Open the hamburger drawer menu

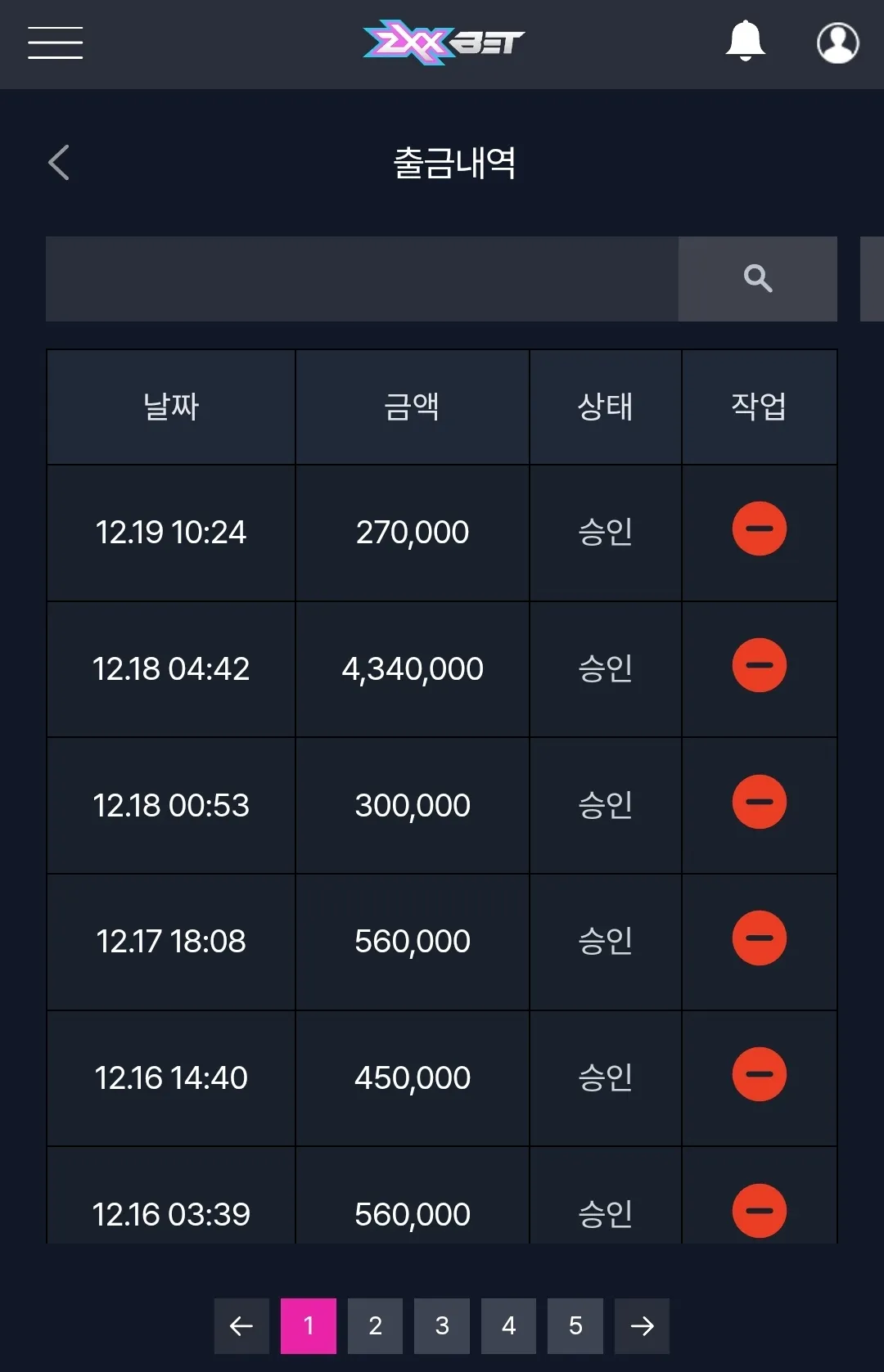55,43
